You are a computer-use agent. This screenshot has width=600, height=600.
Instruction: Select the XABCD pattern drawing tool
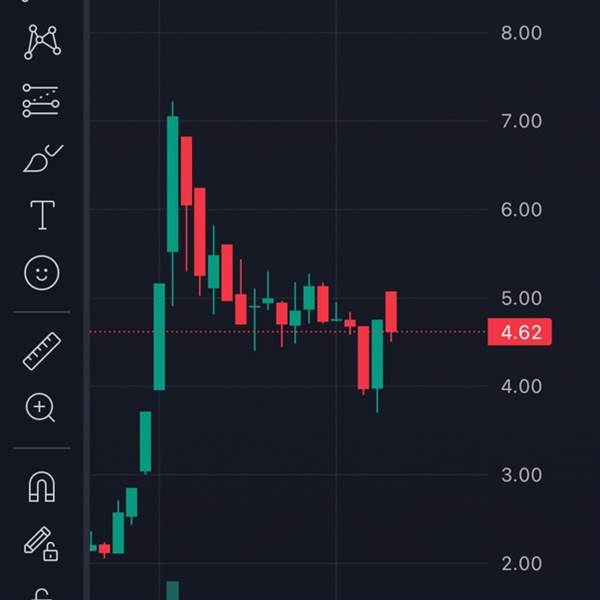point(42,42)
